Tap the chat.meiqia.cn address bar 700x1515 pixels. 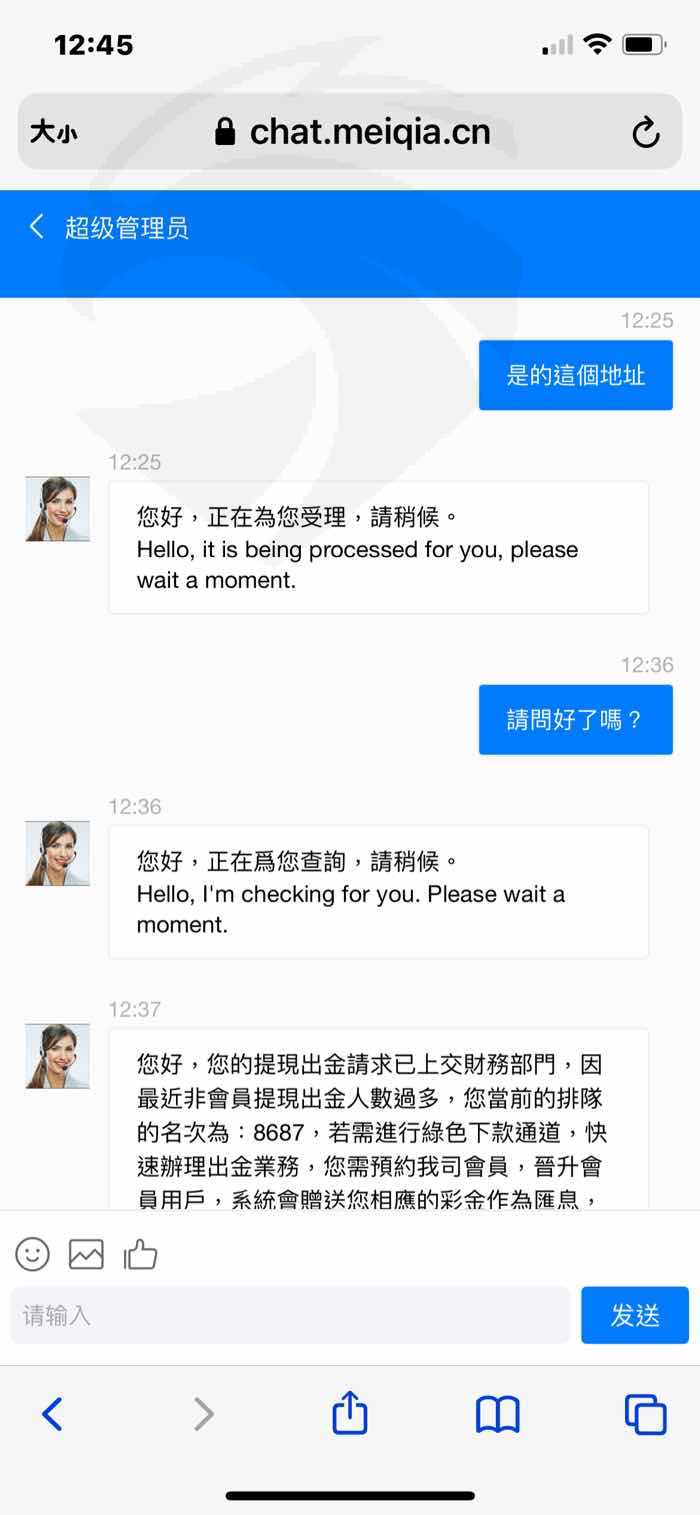pyautogui.click(x=352, y=131)
